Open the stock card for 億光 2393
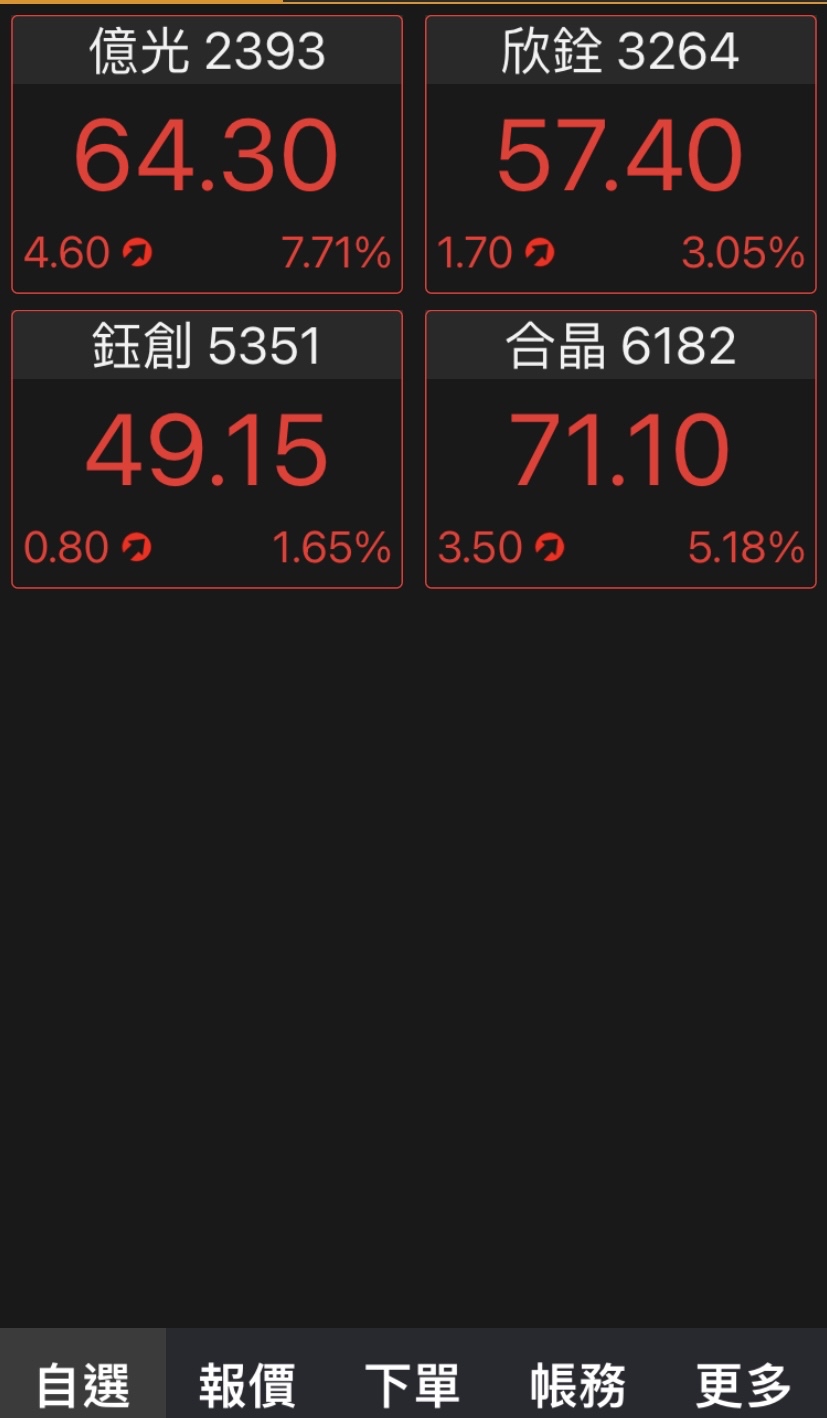Viewport: 827px width, 1418px height. tap(206, 150)
